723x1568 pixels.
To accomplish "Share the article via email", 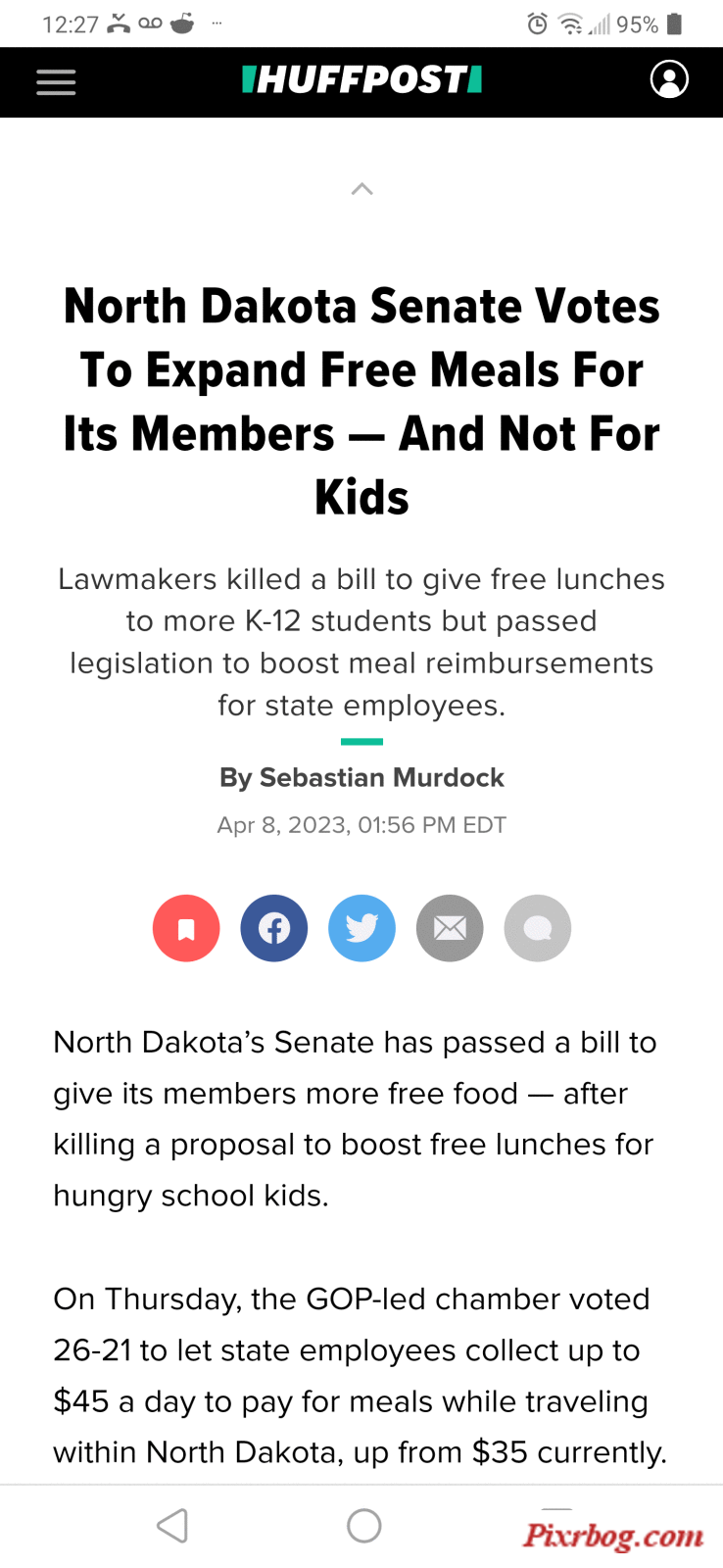I will point(450,928).
